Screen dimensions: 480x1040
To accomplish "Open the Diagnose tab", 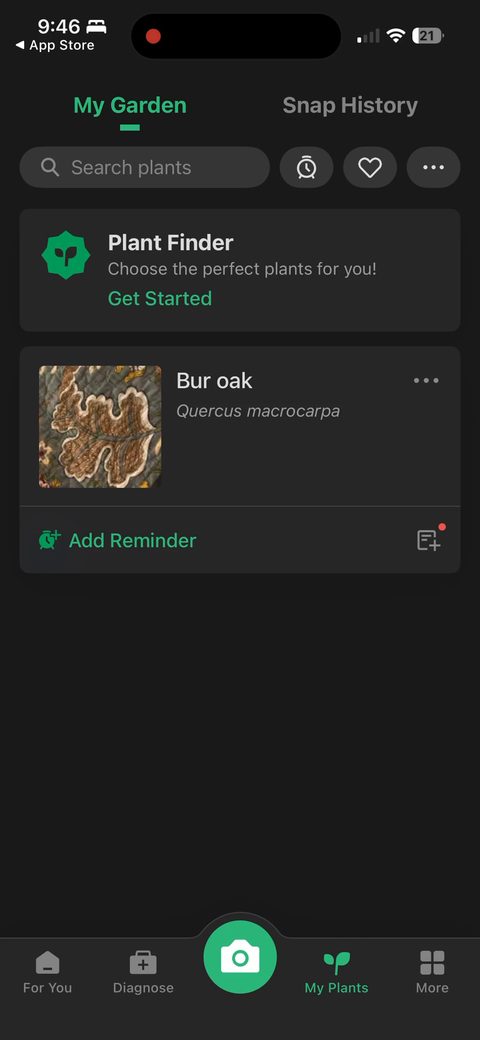I will 143,972.
